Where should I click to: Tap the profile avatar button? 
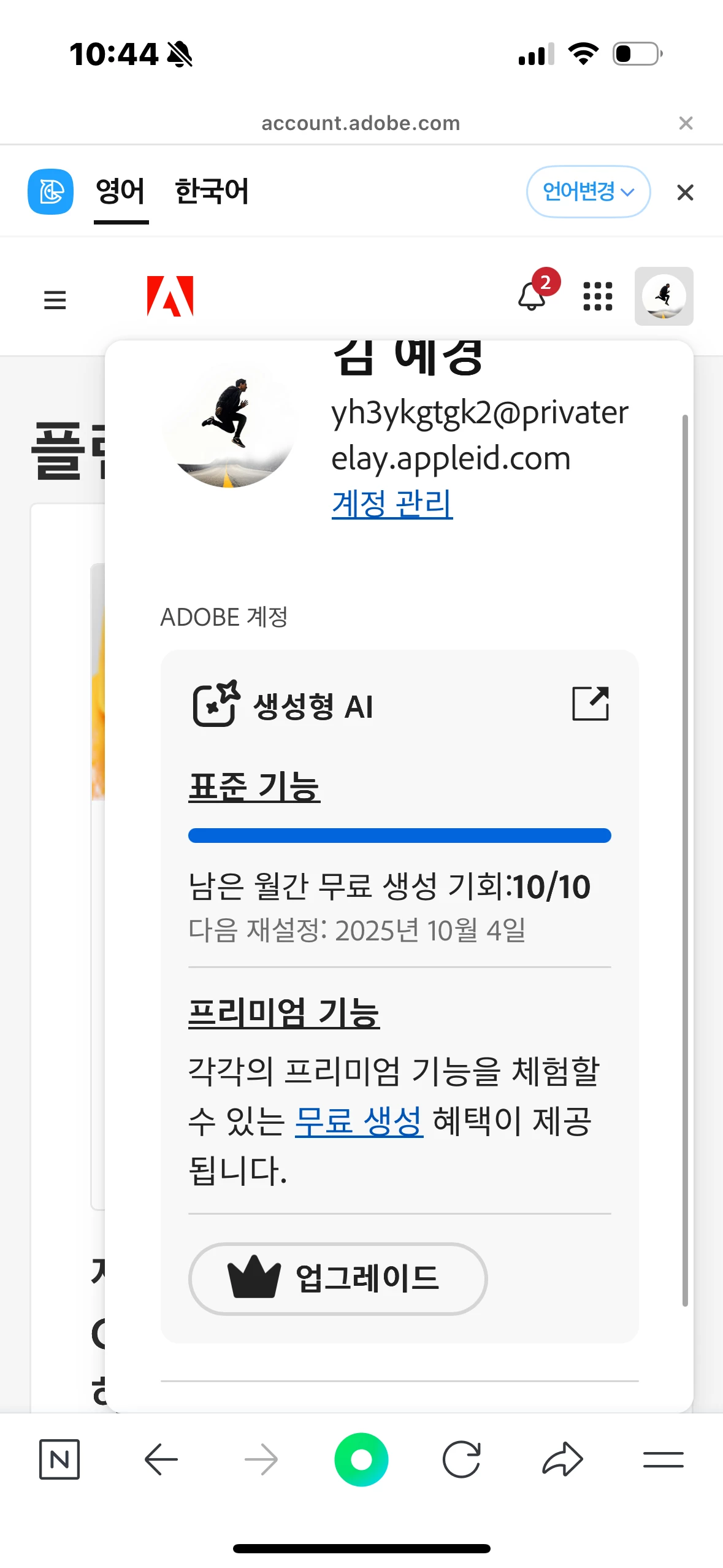664,296
